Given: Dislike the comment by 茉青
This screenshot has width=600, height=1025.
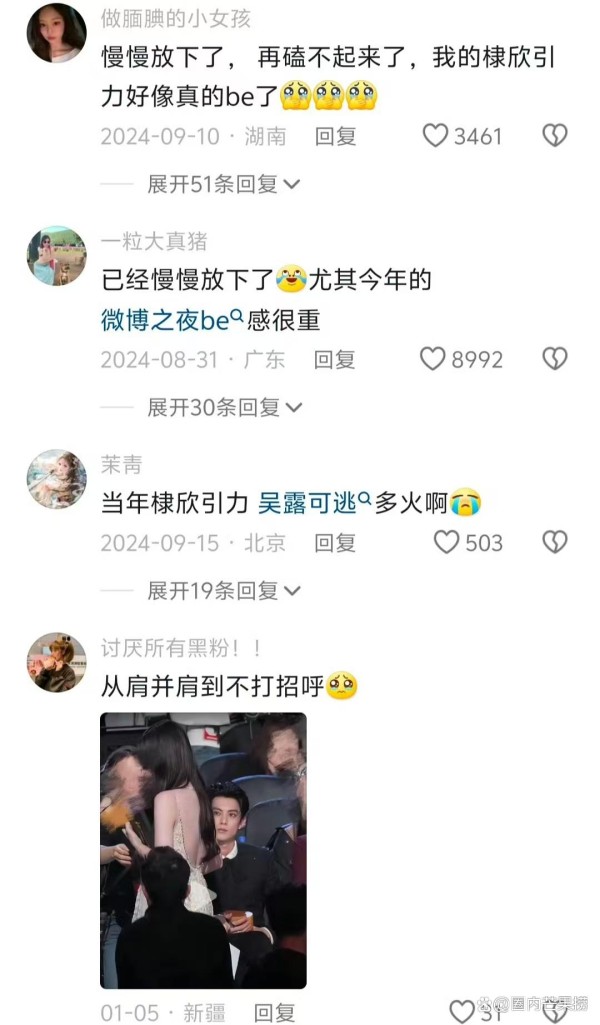Looking at the screenshot, I should click(x=555, y=543).
